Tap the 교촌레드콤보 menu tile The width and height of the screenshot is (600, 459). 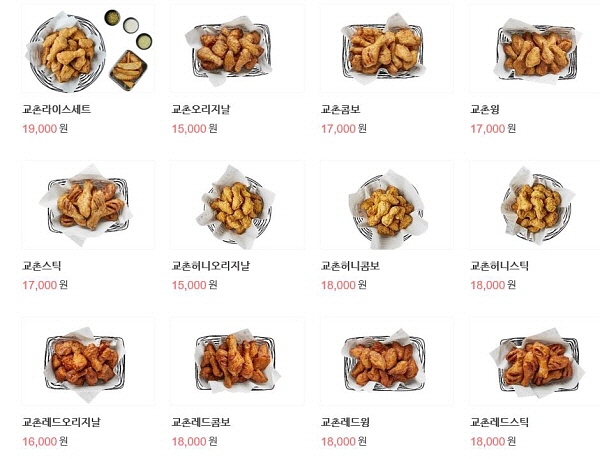tap(237, 362)
